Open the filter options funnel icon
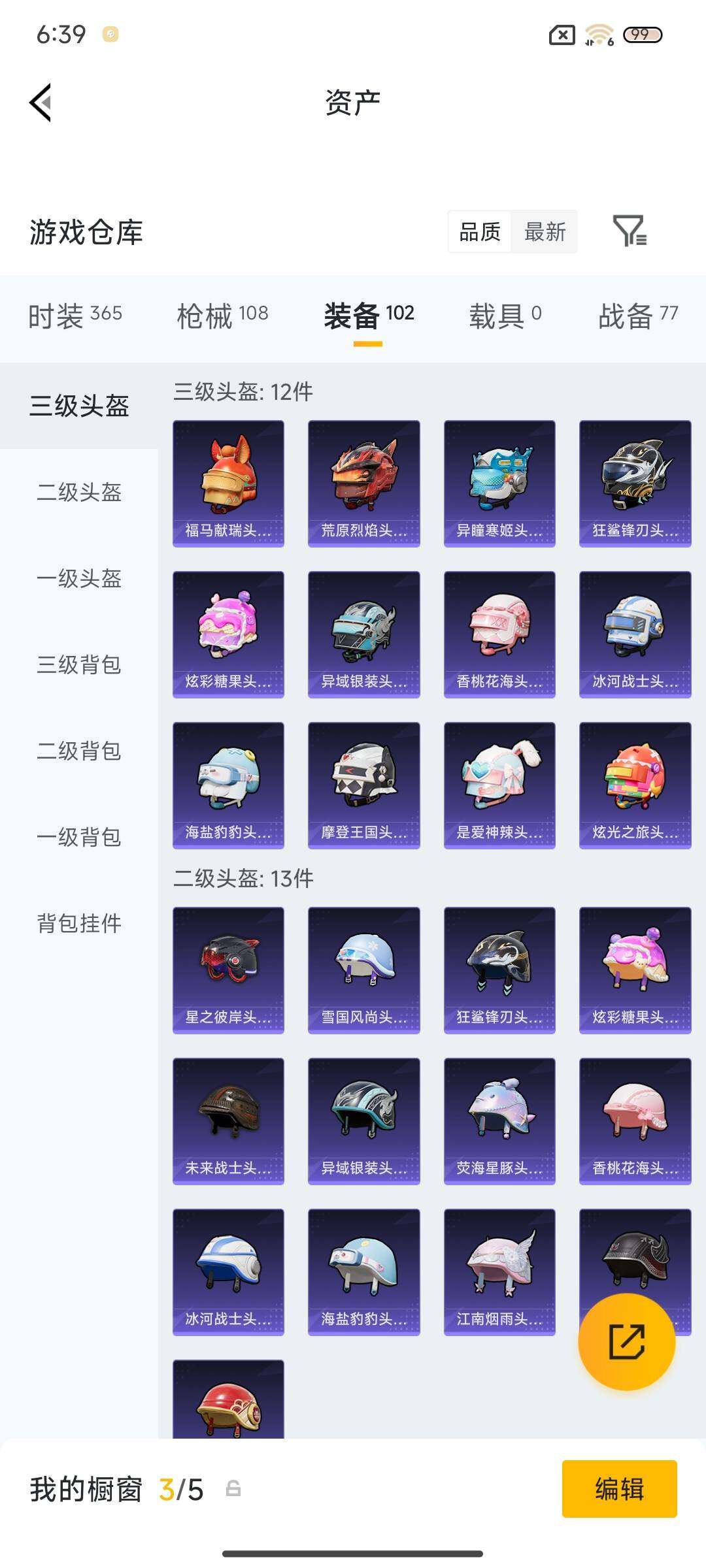This screenshot has width=706, height=1568. click(630, 232)
